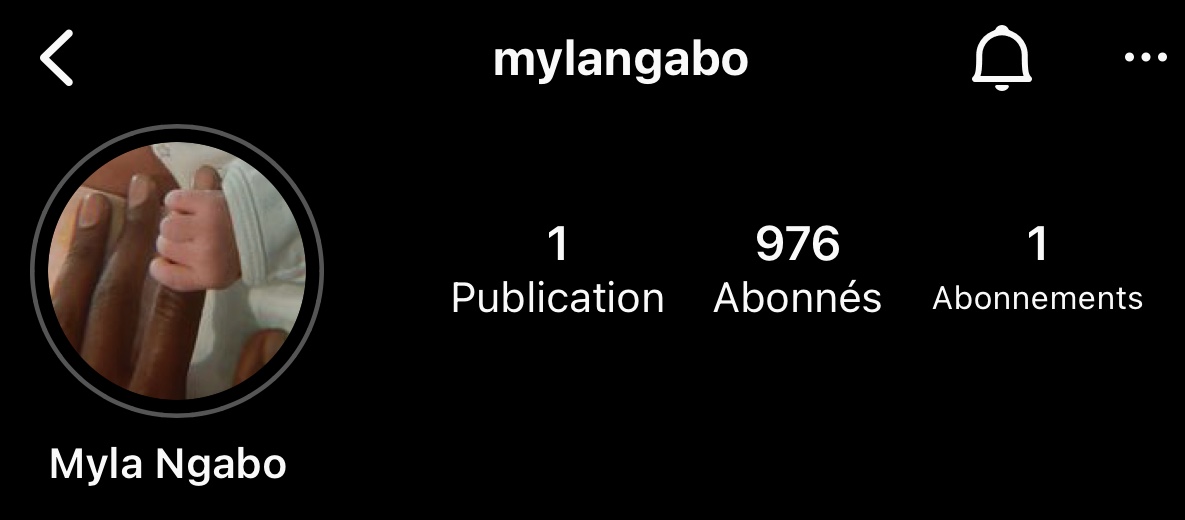Go back using the arrow icon
Viewport: 1185px width, 520px height.
tap(57, 60)
